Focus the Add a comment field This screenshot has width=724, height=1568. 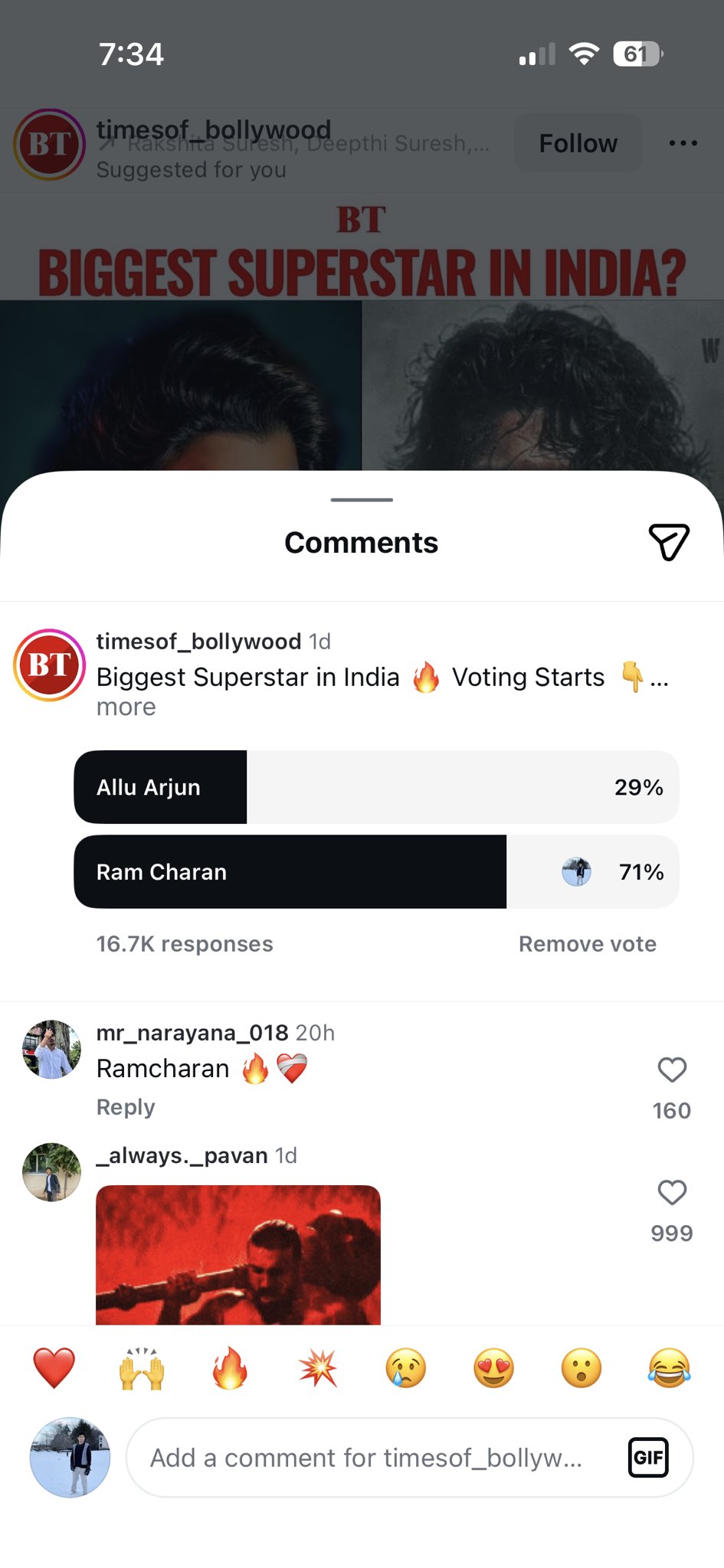pyautogui.click(x=368, y=1458)
